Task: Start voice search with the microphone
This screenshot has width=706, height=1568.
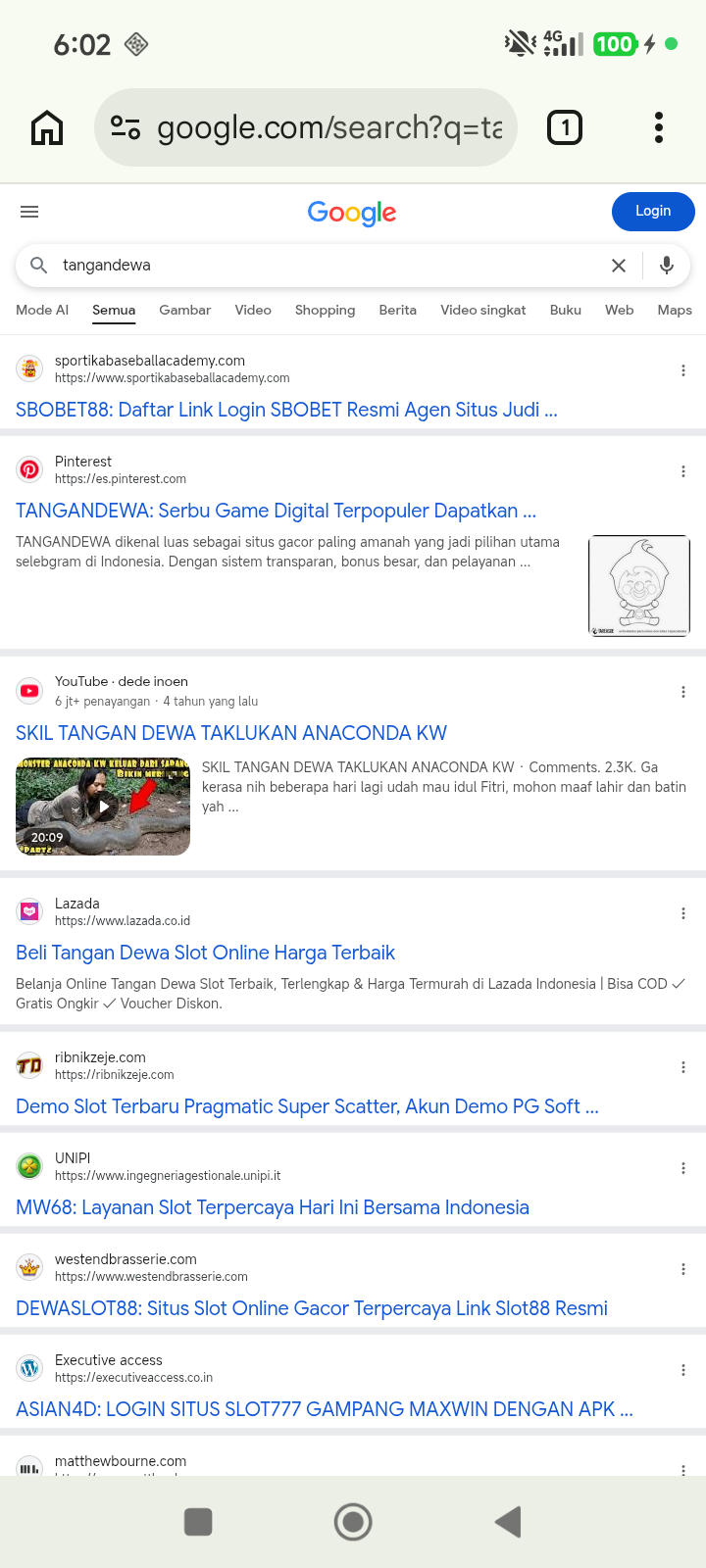Action: click(x=667, y=266)
